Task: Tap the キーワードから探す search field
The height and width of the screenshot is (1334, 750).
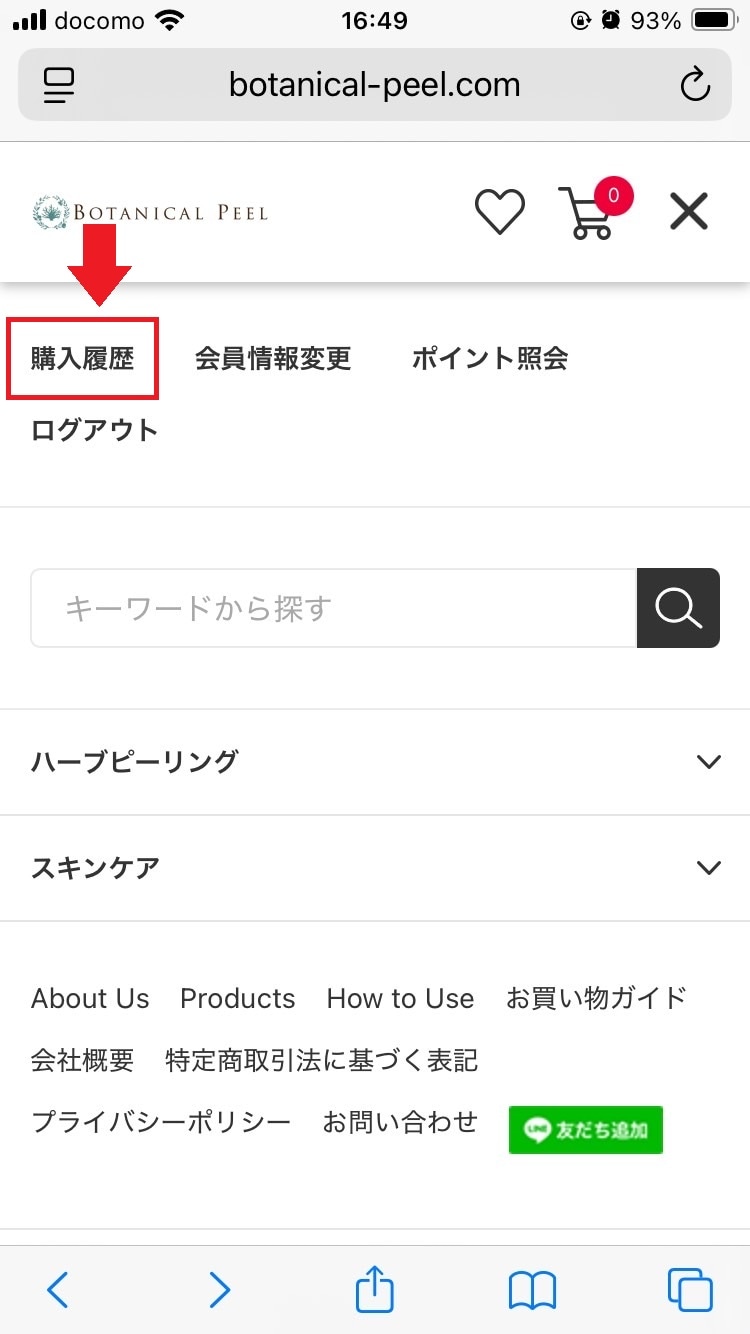Action: pos(334,608)
